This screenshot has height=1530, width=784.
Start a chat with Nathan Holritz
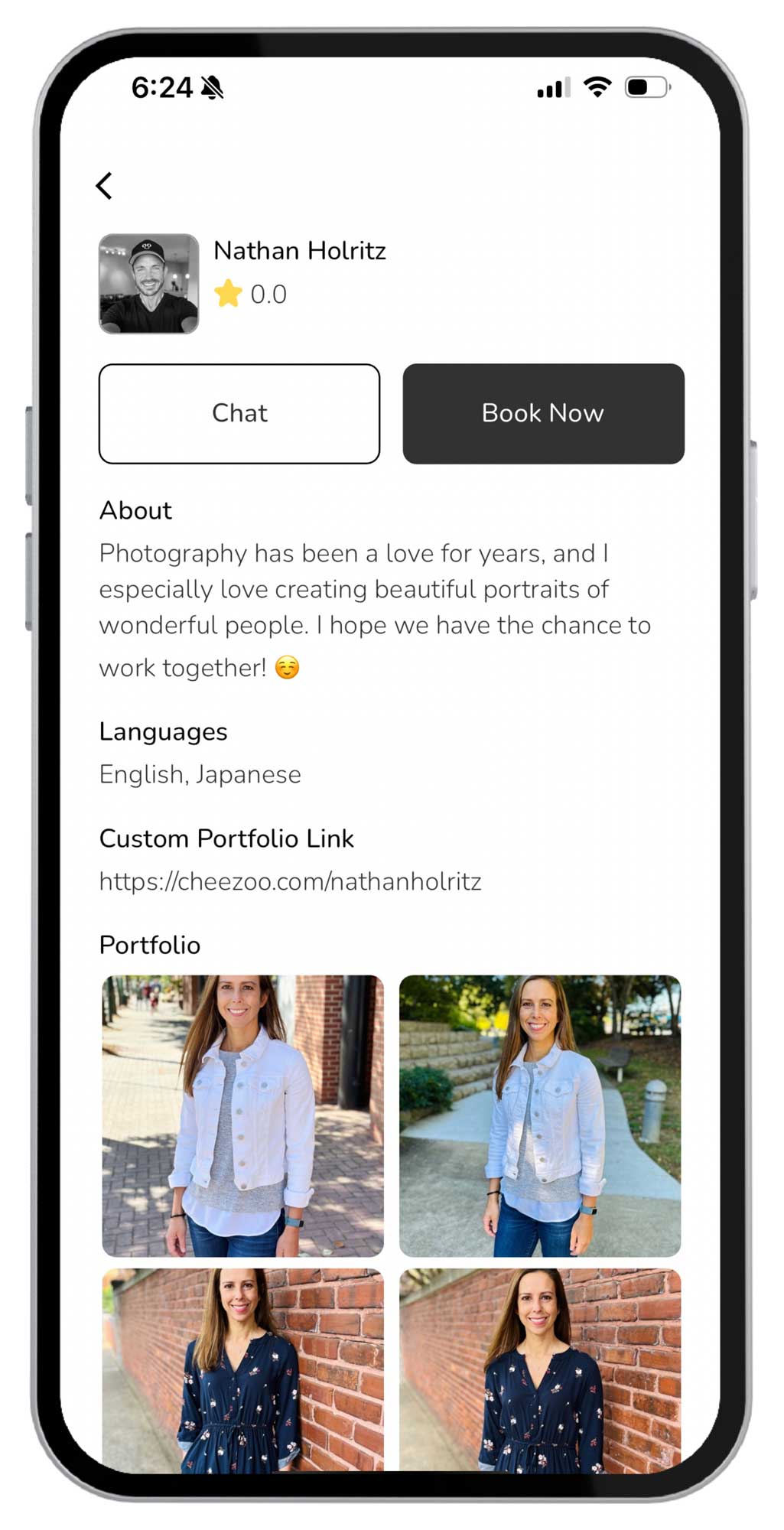pos(239,414)
